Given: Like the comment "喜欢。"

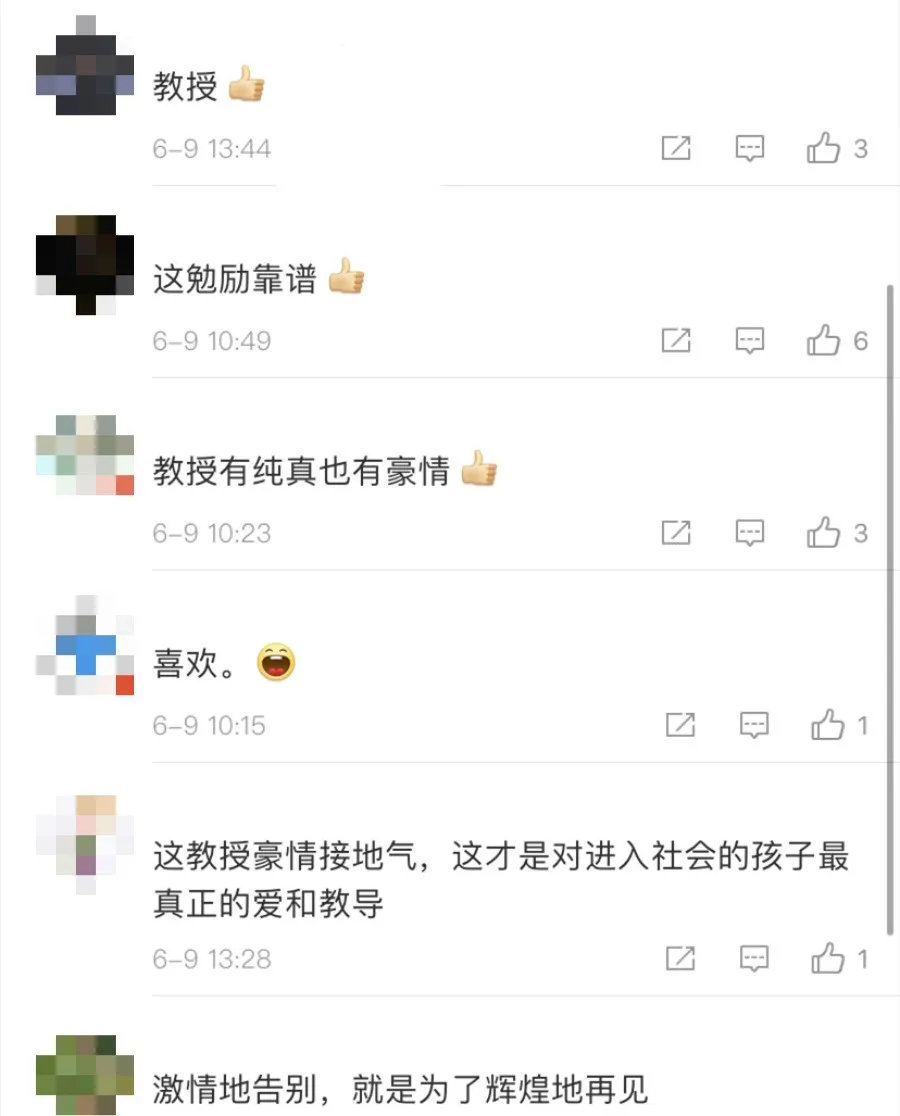Looking at the screenshot, I should pos(828,725).
